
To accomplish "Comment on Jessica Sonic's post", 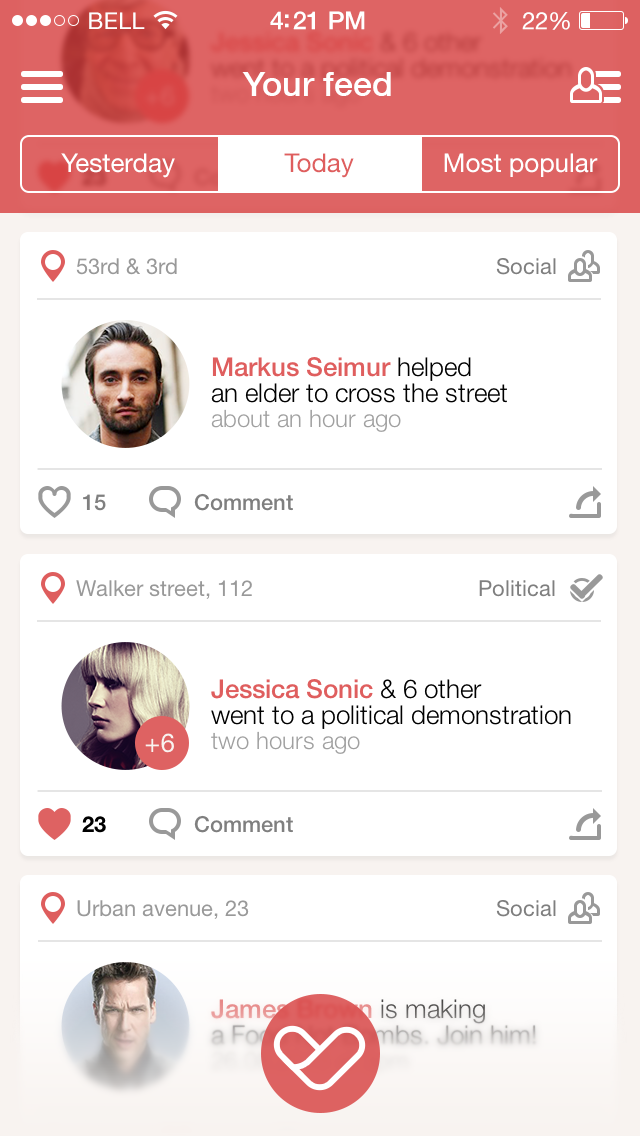I will point(222,824).
